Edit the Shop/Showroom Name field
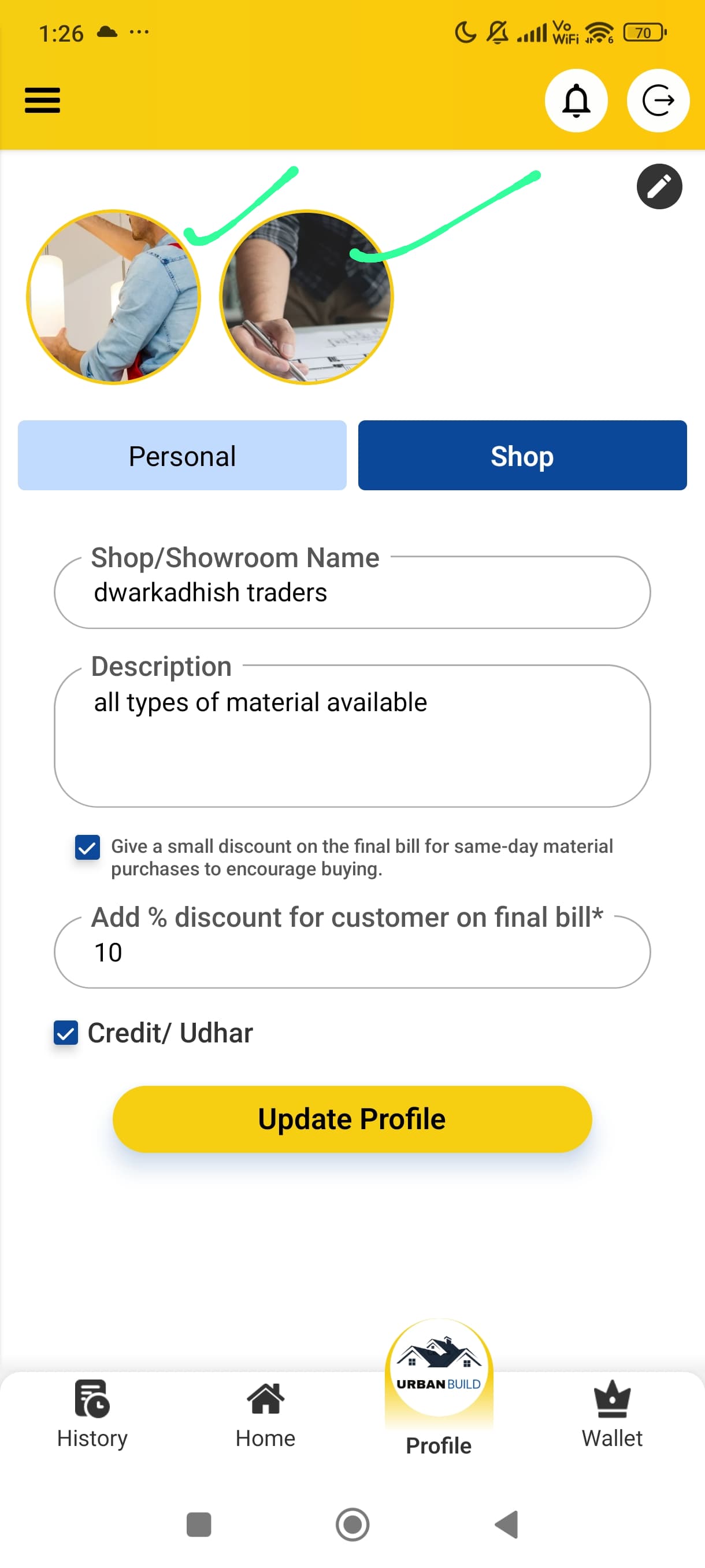The width and height of the screenshot is (705, 1568). point(351,592)
